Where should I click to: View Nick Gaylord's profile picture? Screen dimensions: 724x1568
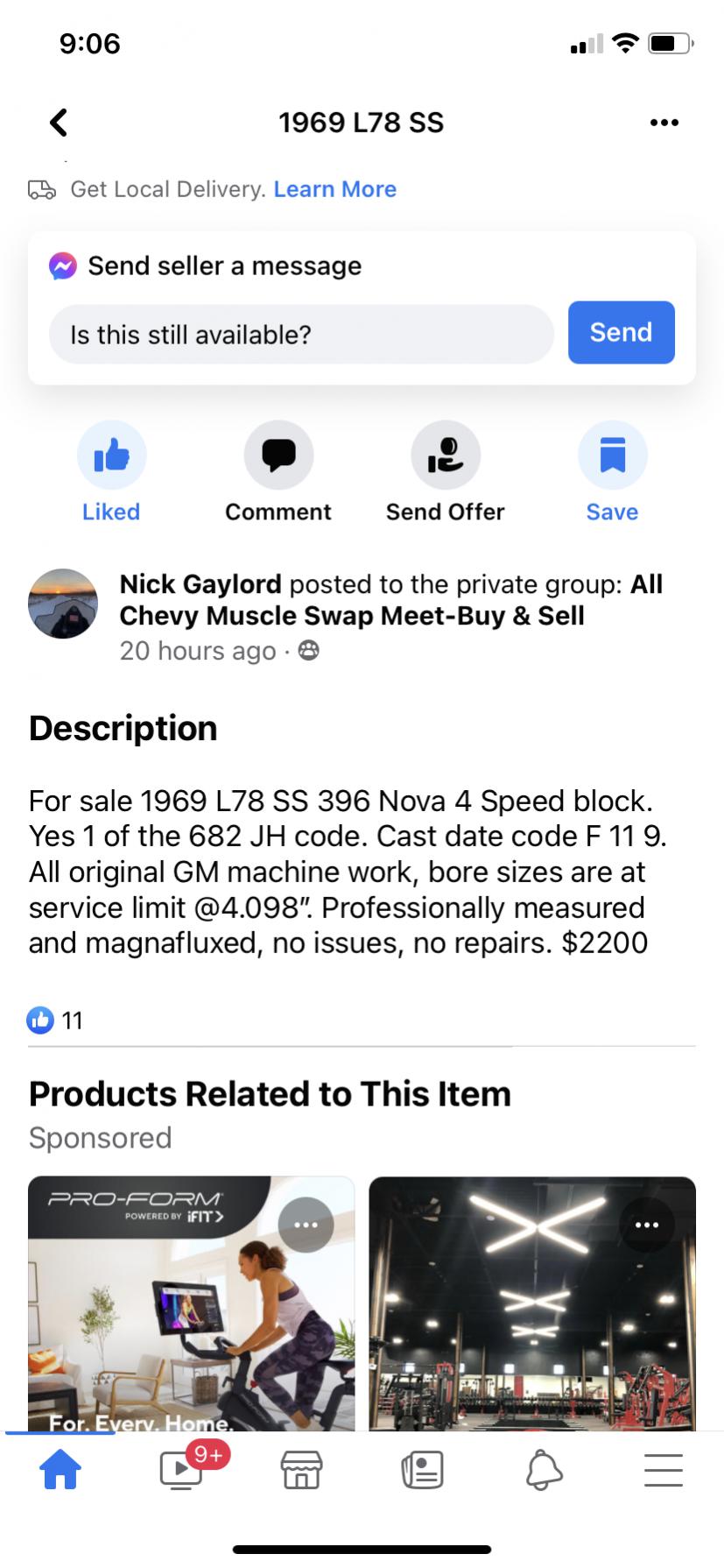63,604
